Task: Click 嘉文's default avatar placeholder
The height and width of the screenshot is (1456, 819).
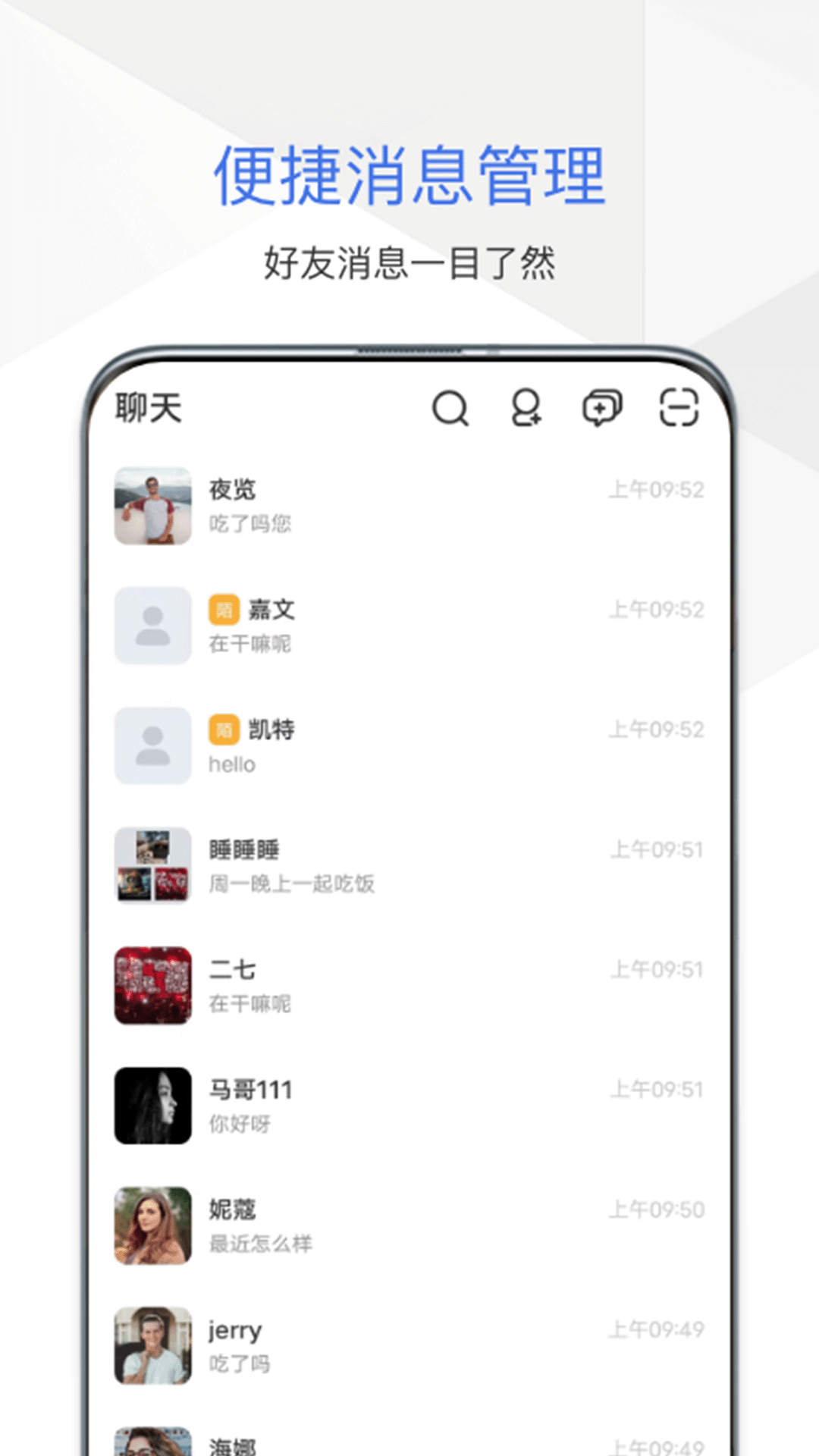Action: pos(152,625)
